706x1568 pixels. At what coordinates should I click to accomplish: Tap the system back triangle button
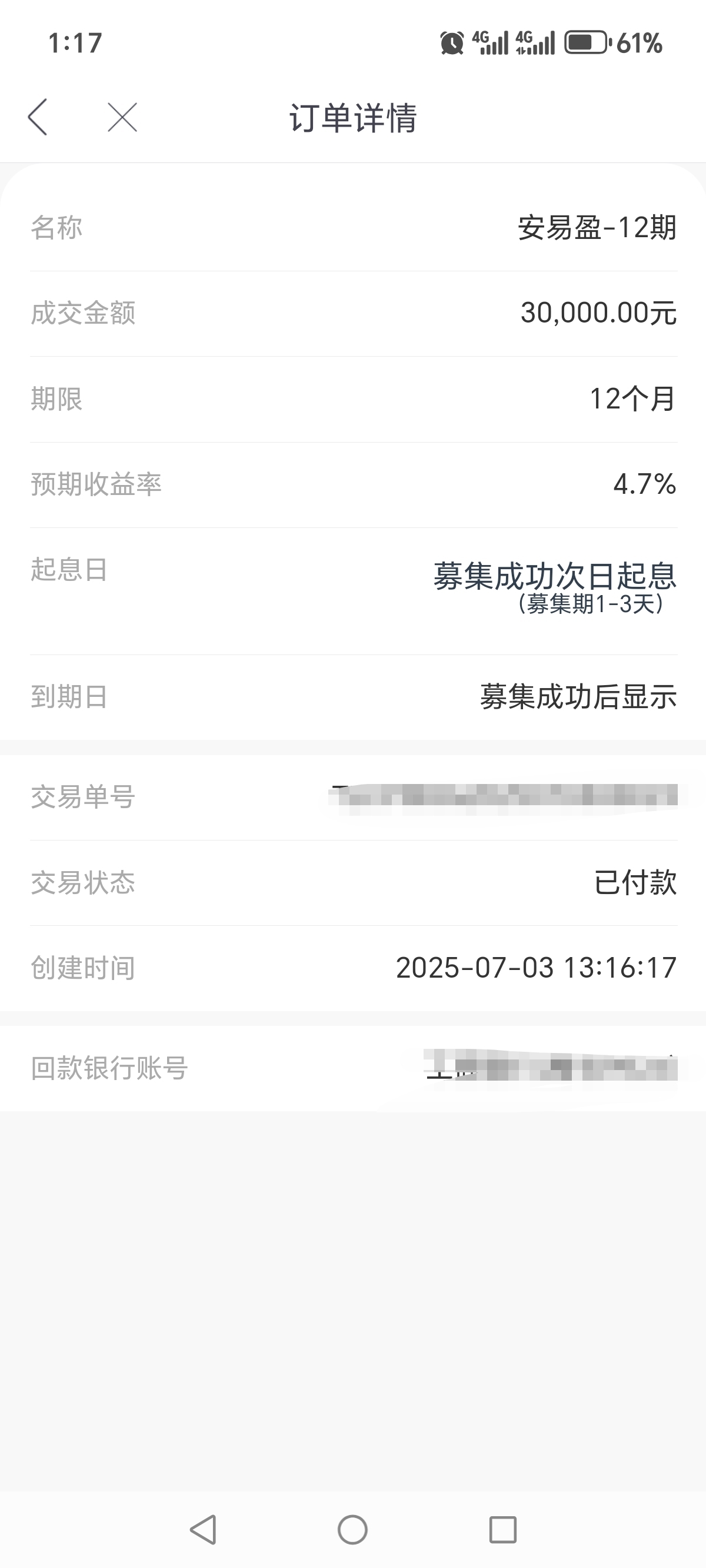pos(204,1530)
